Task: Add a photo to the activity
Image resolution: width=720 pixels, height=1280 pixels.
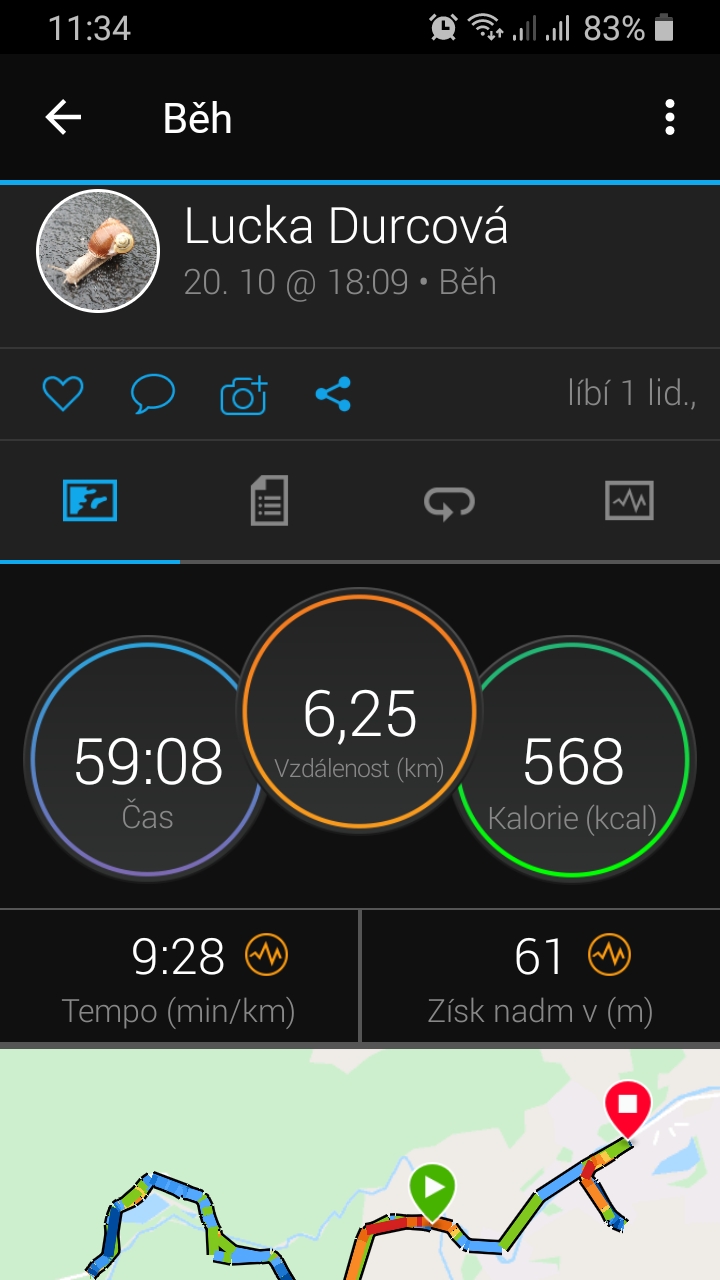Action: point(244,394)
